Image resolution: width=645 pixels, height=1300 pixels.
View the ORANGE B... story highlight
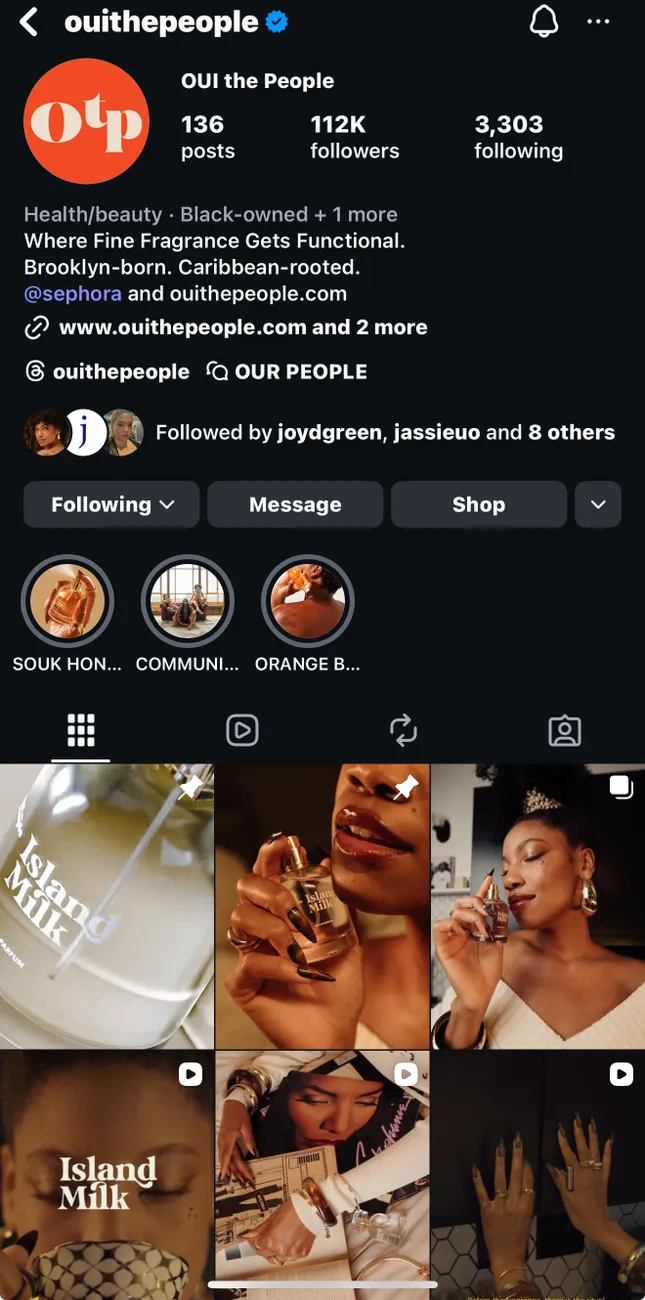click(x=307, y=602)
